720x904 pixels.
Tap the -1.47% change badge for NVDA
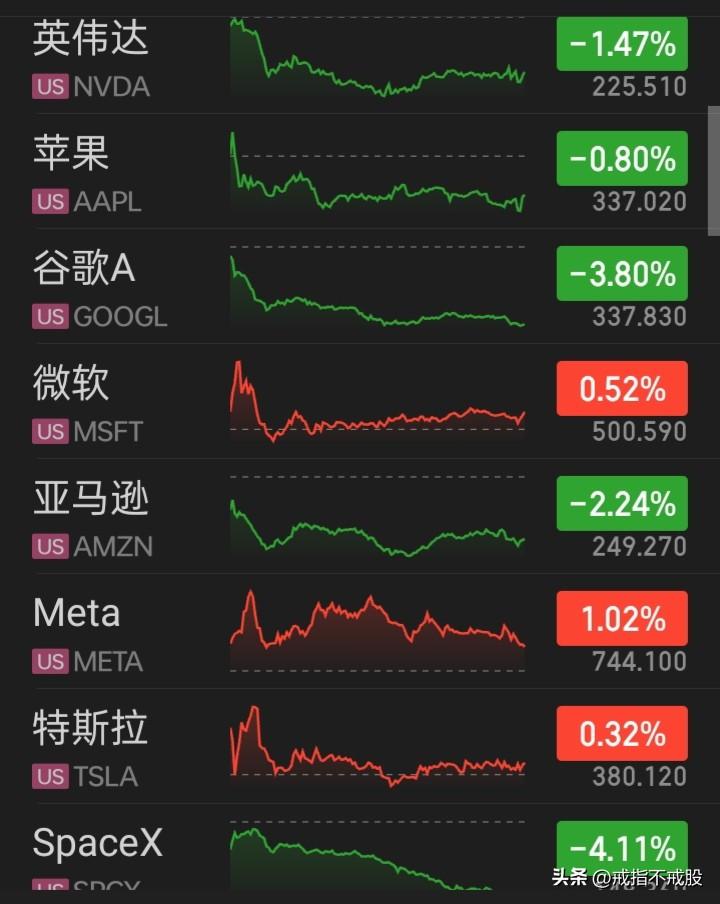click(622, 44)
